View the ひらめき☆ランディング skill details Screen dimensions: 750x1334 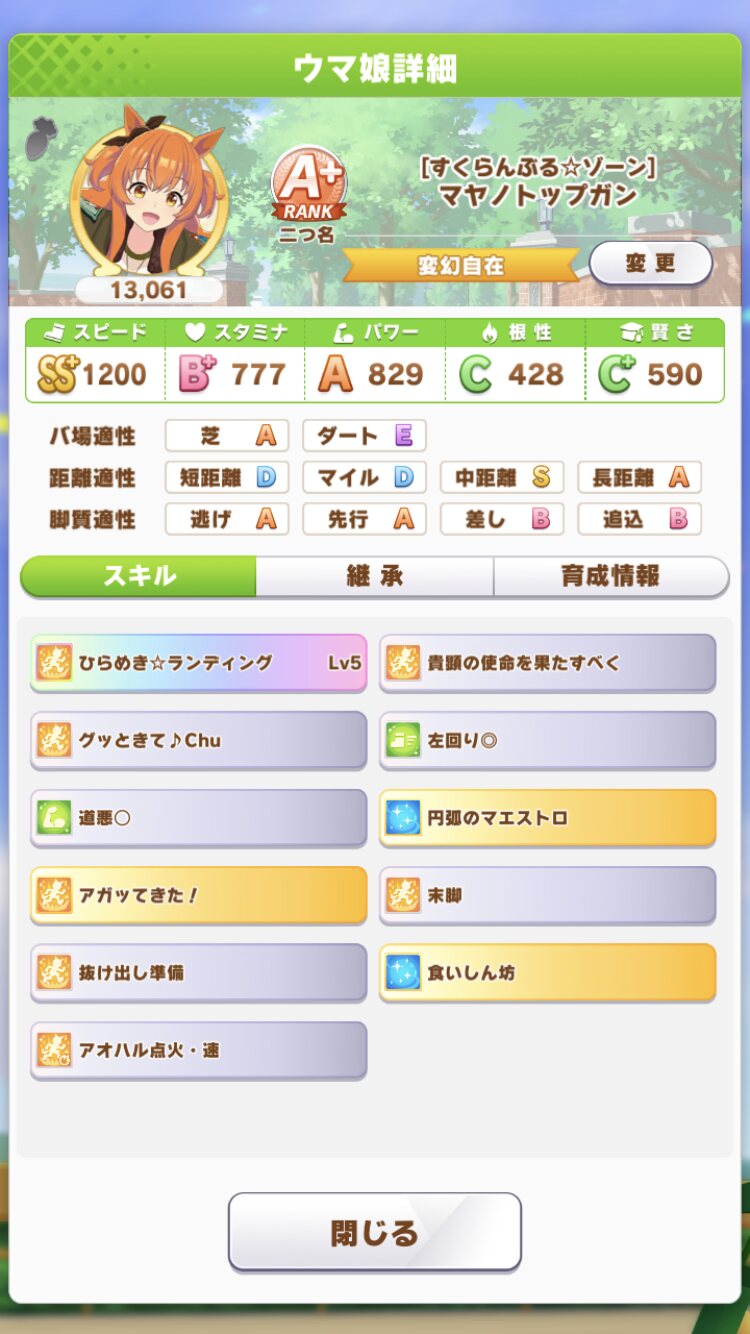[198, 662]
